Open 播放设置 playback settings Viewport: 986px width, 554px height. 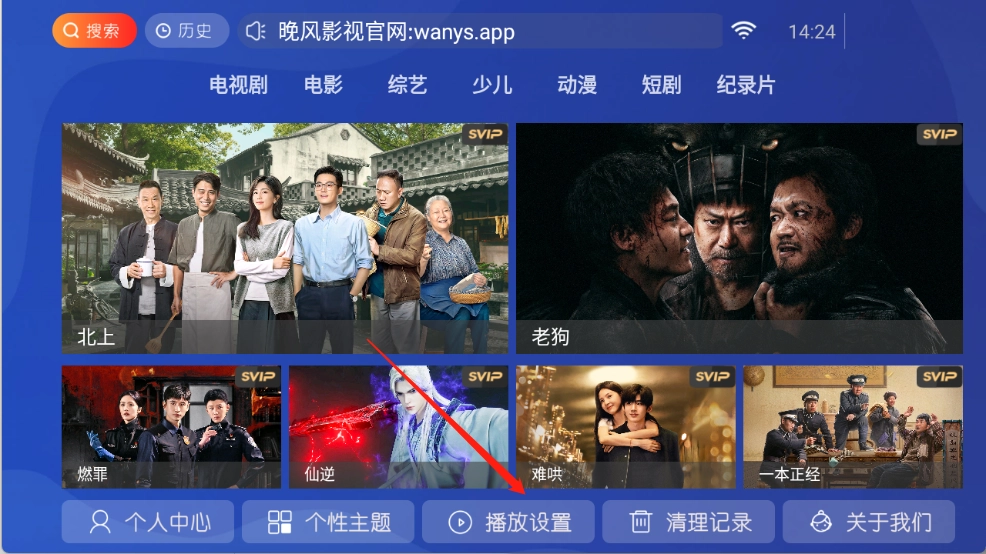(508, 522)
